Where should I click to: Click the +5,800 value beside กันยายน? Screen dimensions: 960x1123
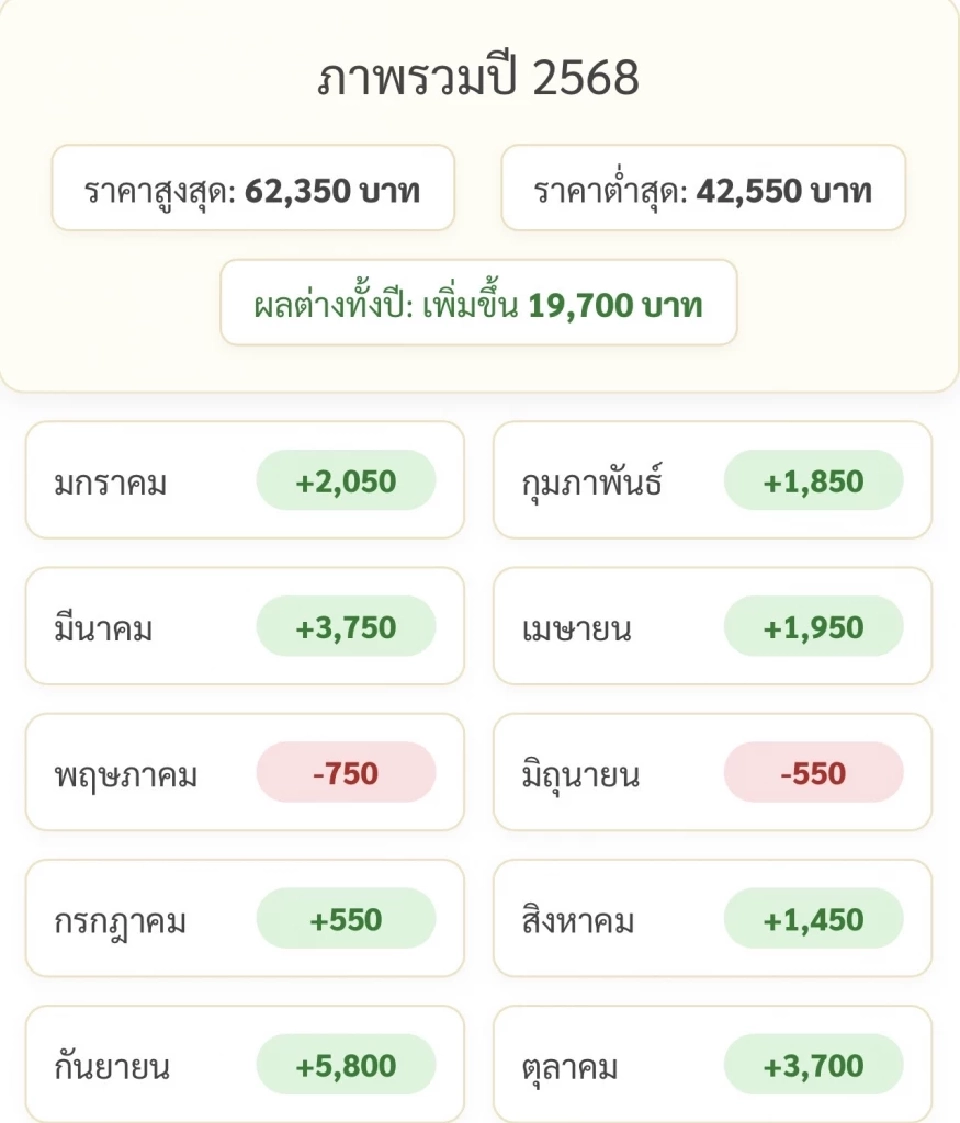[348, 1064]
